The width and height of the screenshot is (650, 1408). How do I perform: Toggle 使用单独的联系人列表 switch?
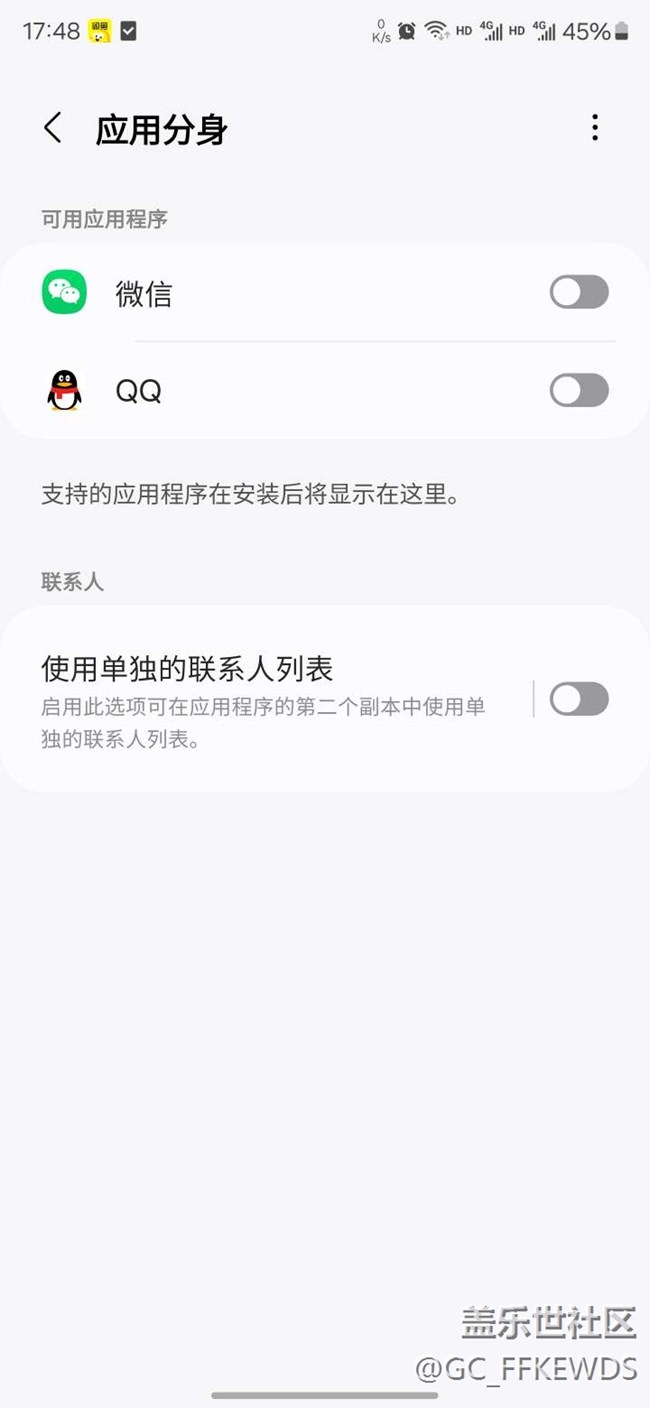[x=579, y=699]
